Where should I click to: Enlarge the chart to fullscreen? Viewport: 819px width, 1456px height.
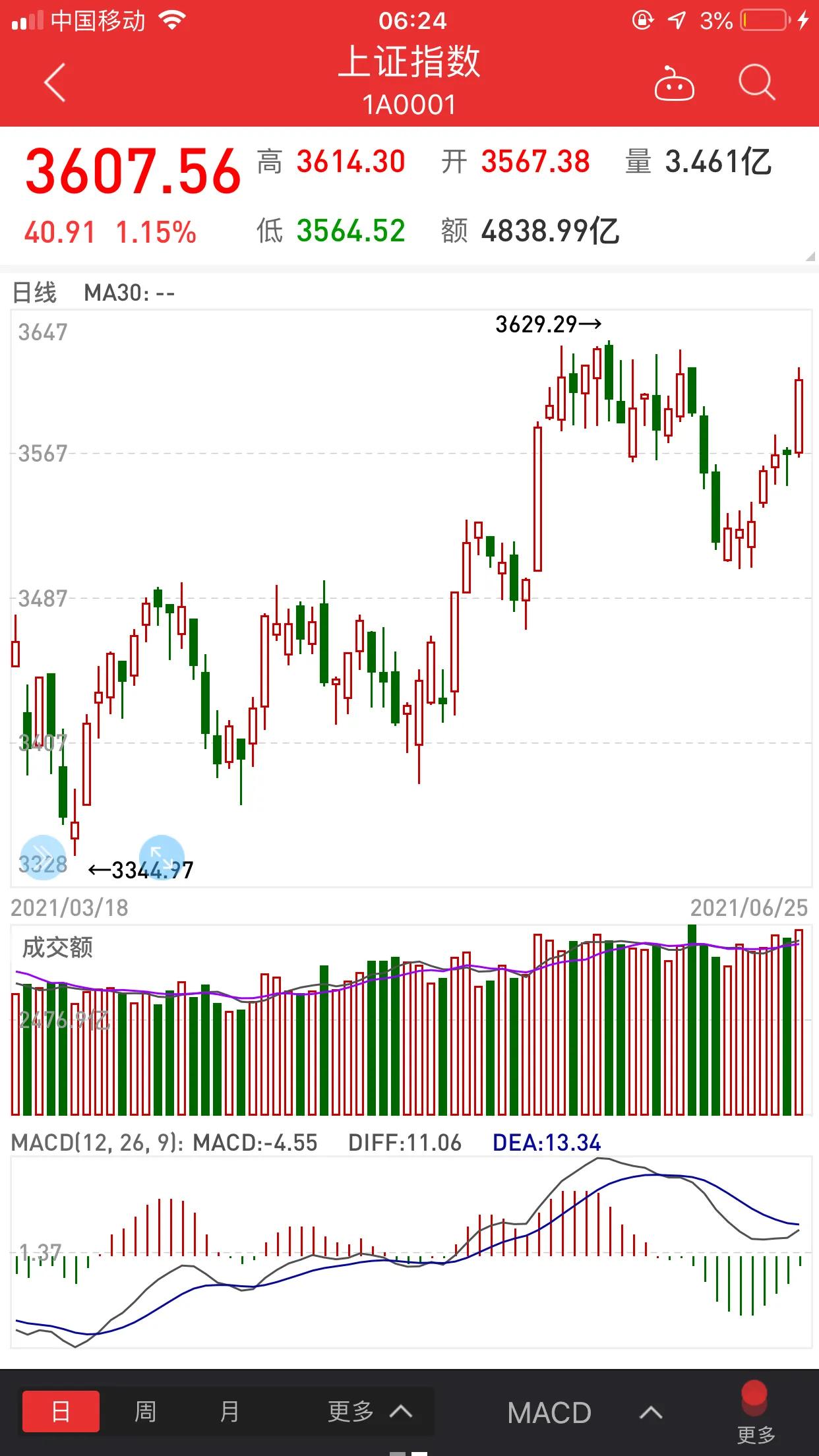point(162,857)
